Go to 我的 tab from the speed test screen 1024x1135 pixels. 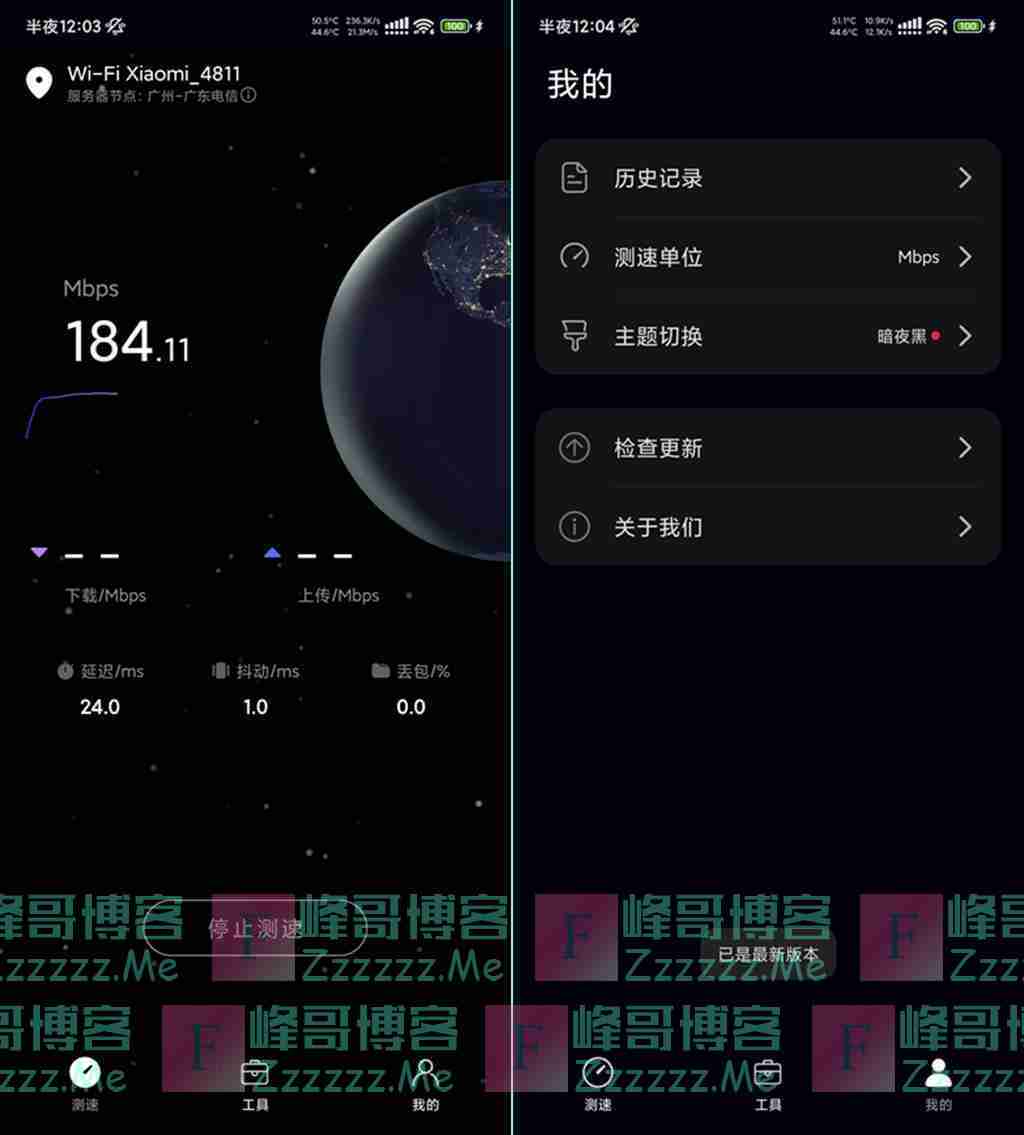click(x=425, y=1084)
